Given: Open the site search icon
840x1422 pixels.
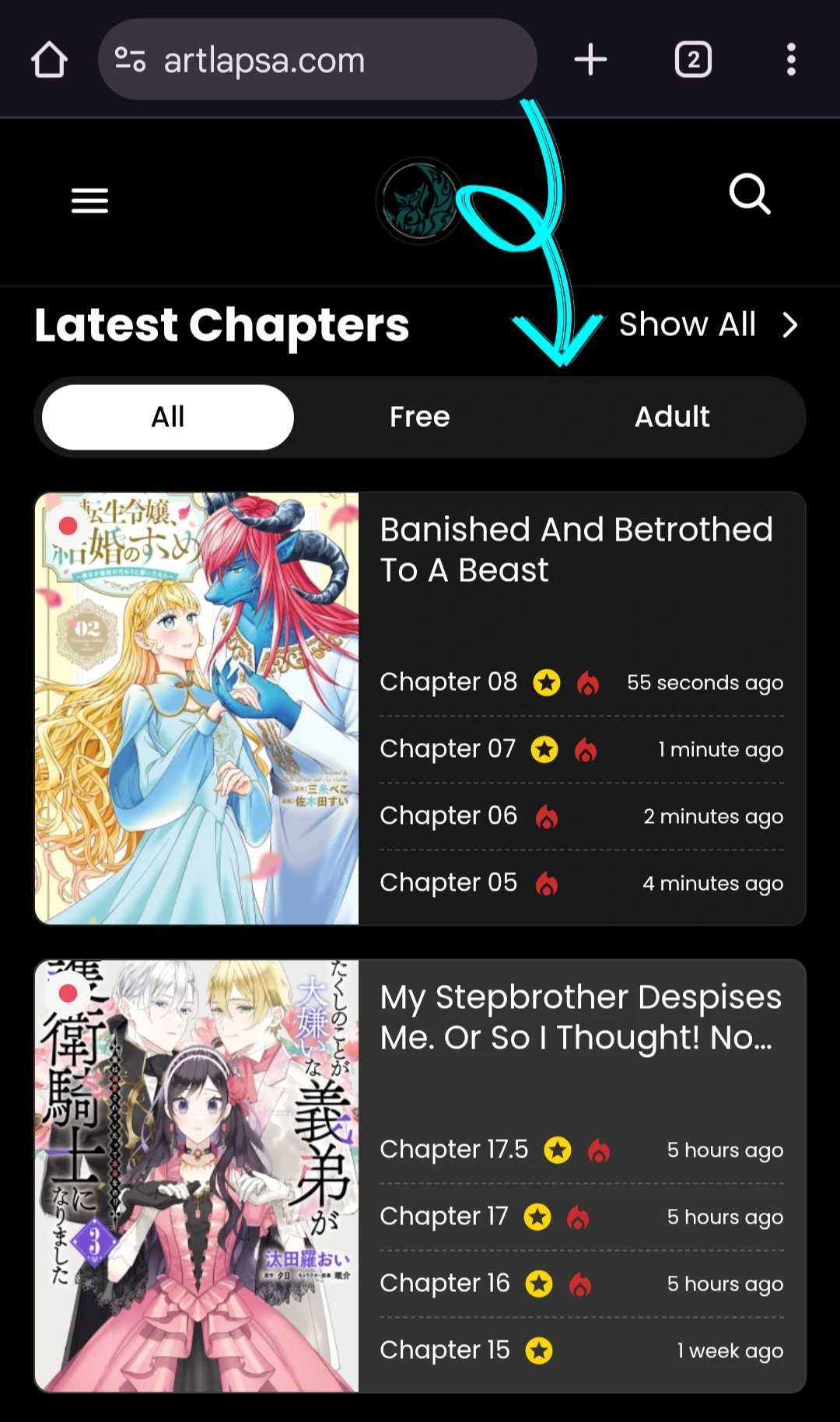Looking at the screenshot, I should coord(750,194).
